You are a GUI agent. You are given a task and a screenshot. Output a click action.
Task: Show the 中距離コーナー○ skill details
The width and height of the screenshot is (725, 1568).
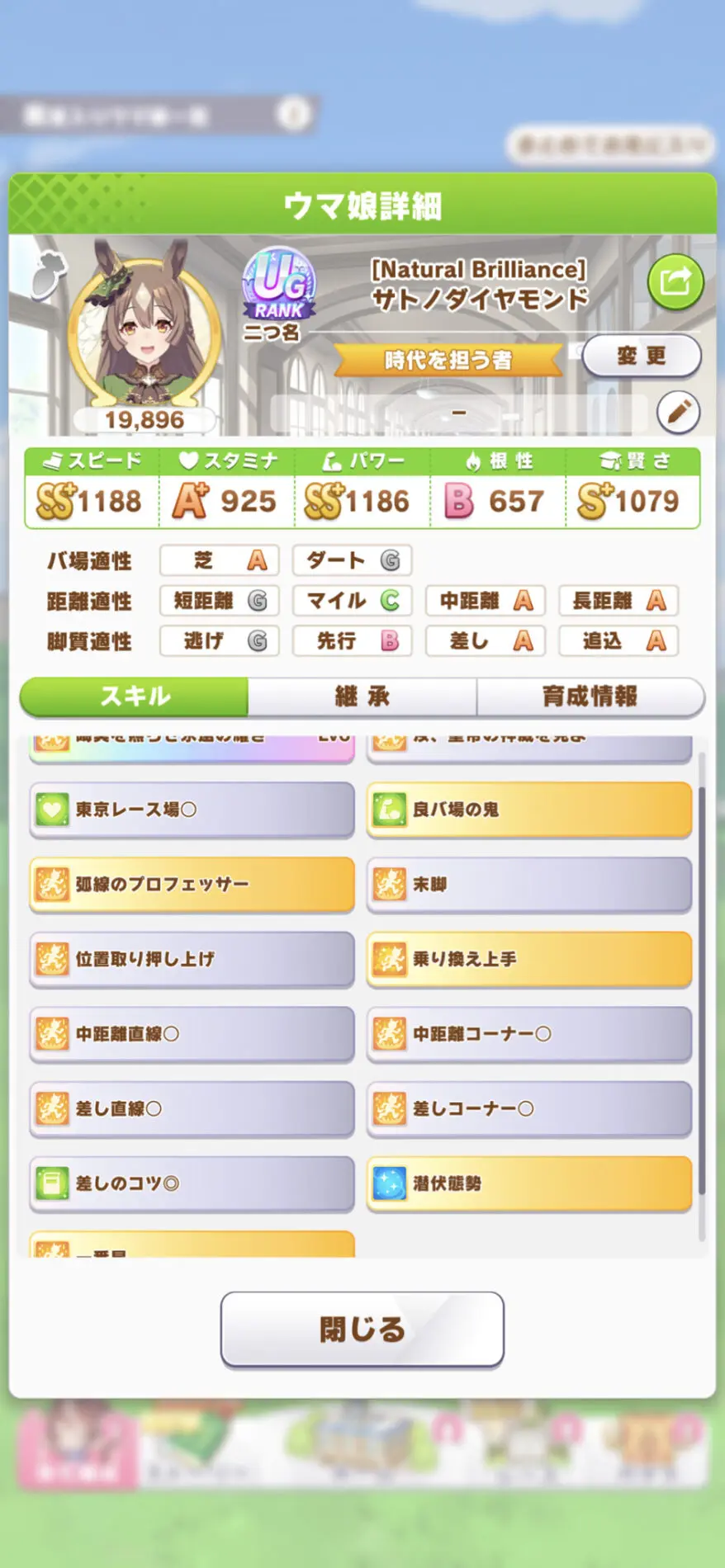(528, 1034)
